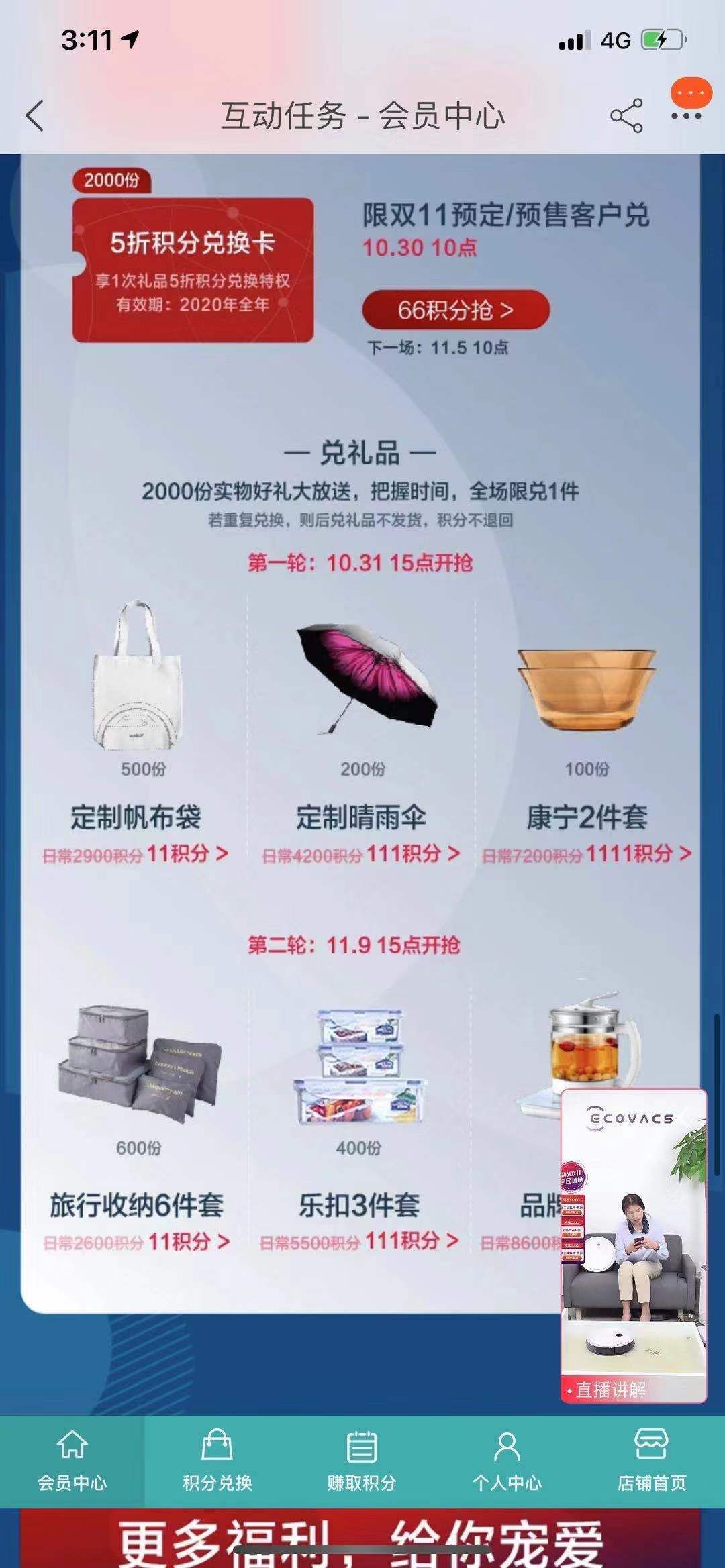This screenshot has width=725, height=1568.
Task: Redeem 旅行收纳6件套 for 11积分
Action: click(x=189, y=1241)
